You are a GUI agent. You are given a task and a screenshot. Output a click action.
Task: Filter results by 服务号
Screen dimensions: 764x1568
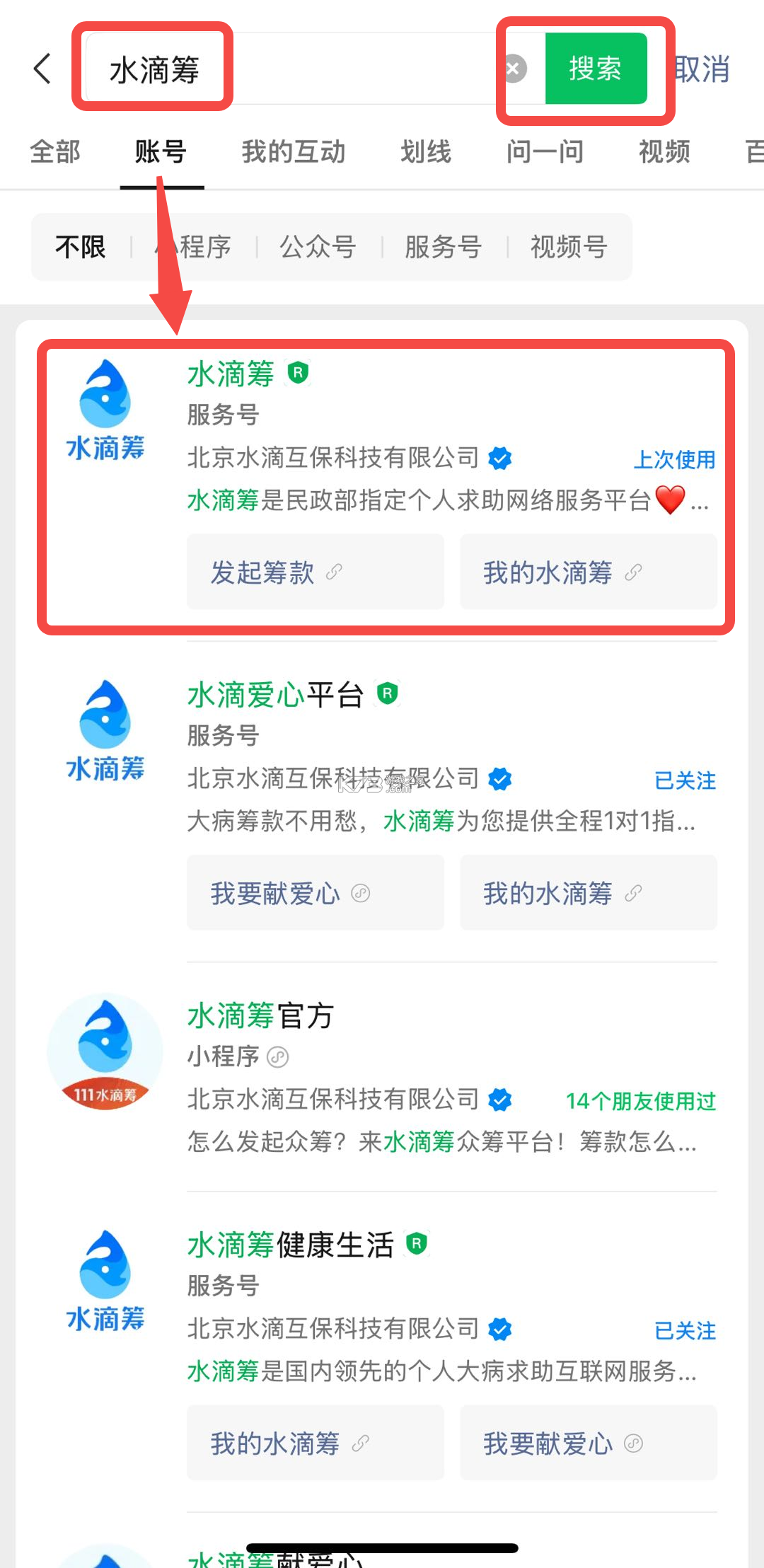443,247
